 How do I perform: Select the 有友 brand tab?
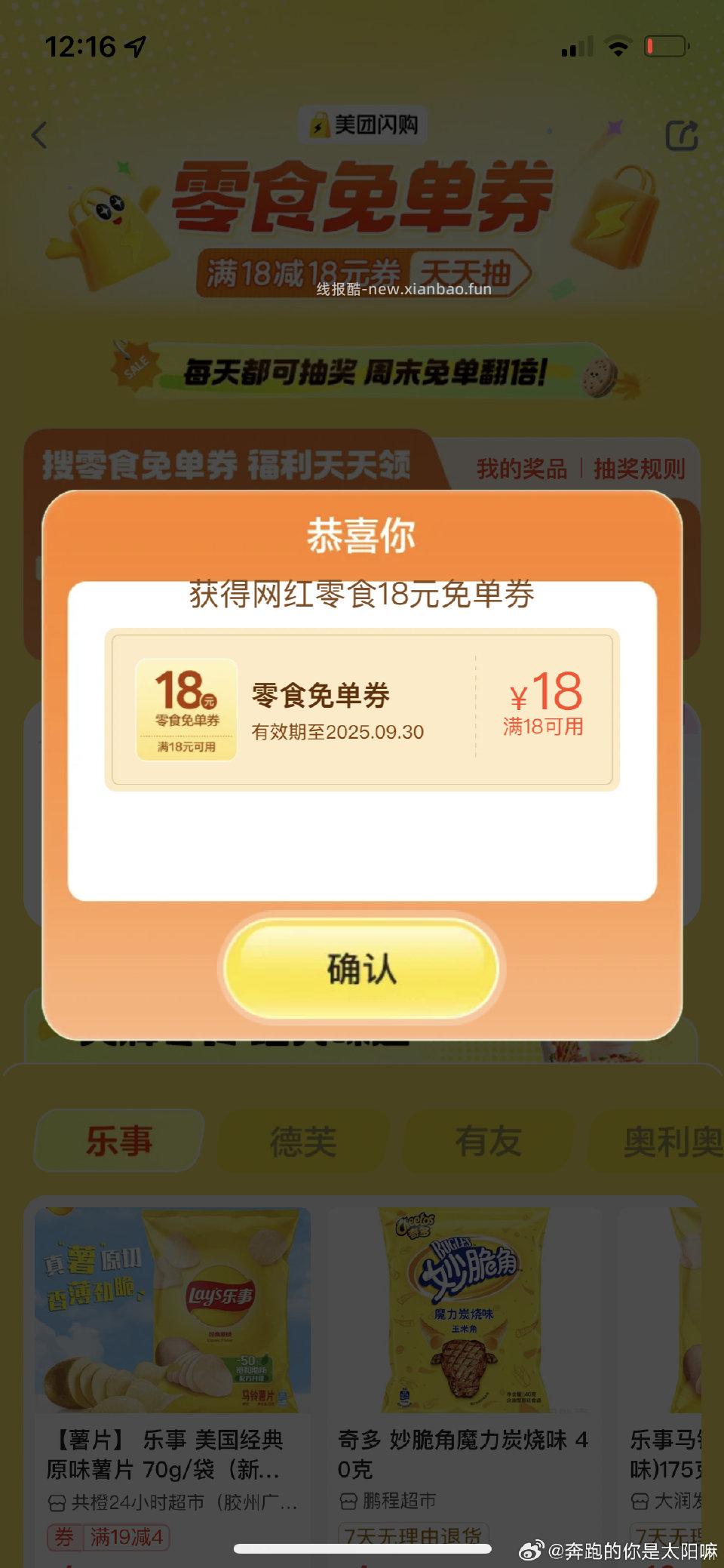pyautogui.click(x=485, y=1142)
